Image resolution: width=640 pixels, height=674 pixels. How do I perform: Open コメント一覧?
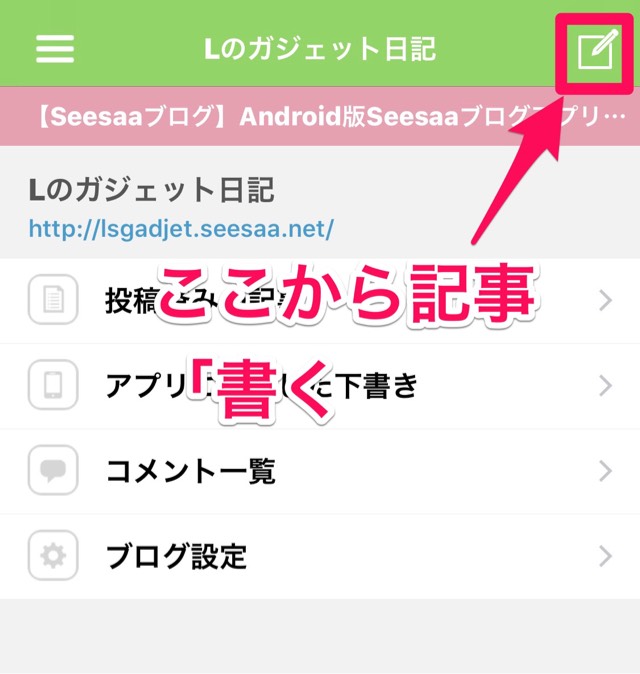tap(320, 471)
